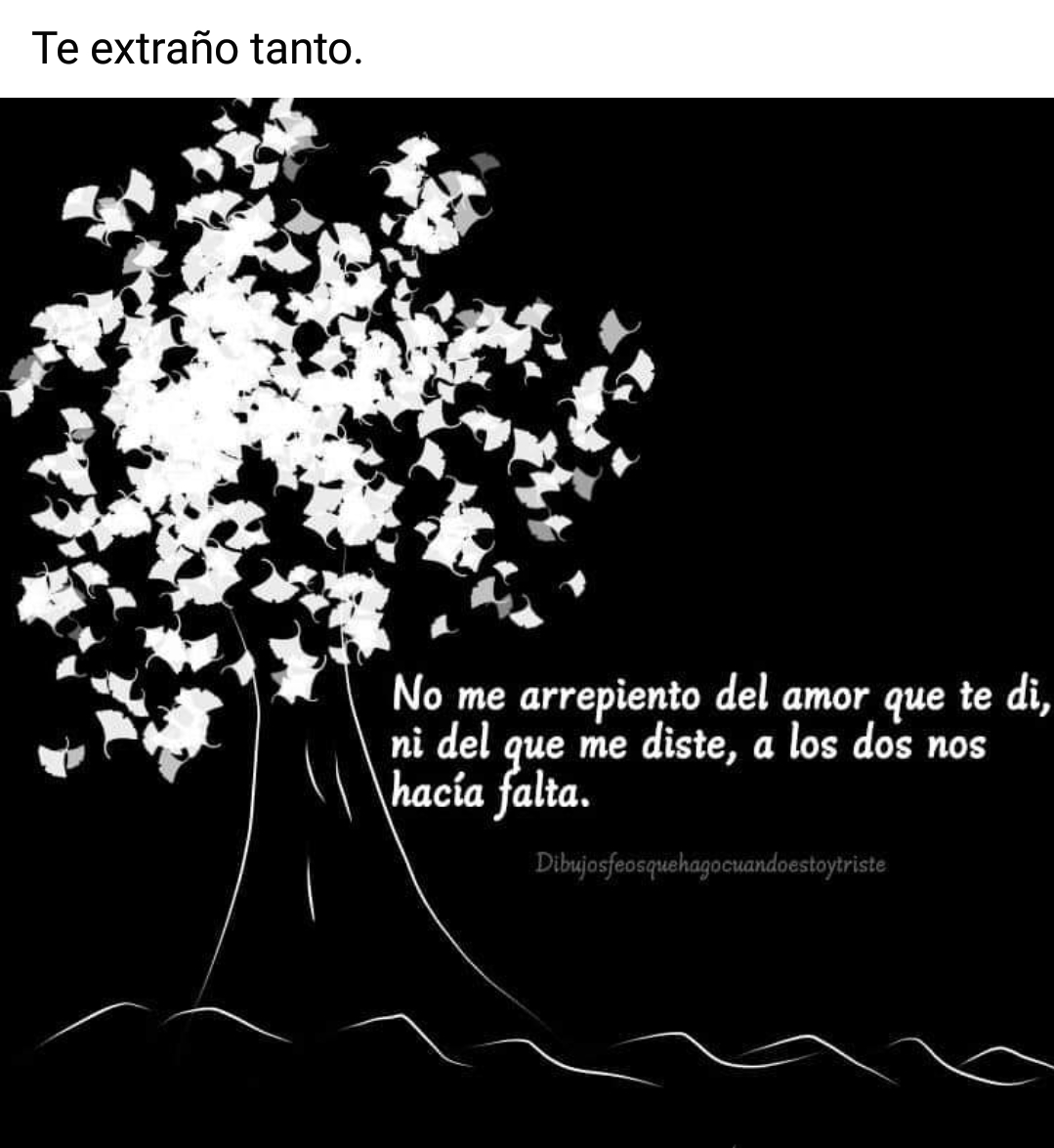1054x1148 pixels.
Task: Open the tree quote image full screen
Action: click(x=527, y=621)
